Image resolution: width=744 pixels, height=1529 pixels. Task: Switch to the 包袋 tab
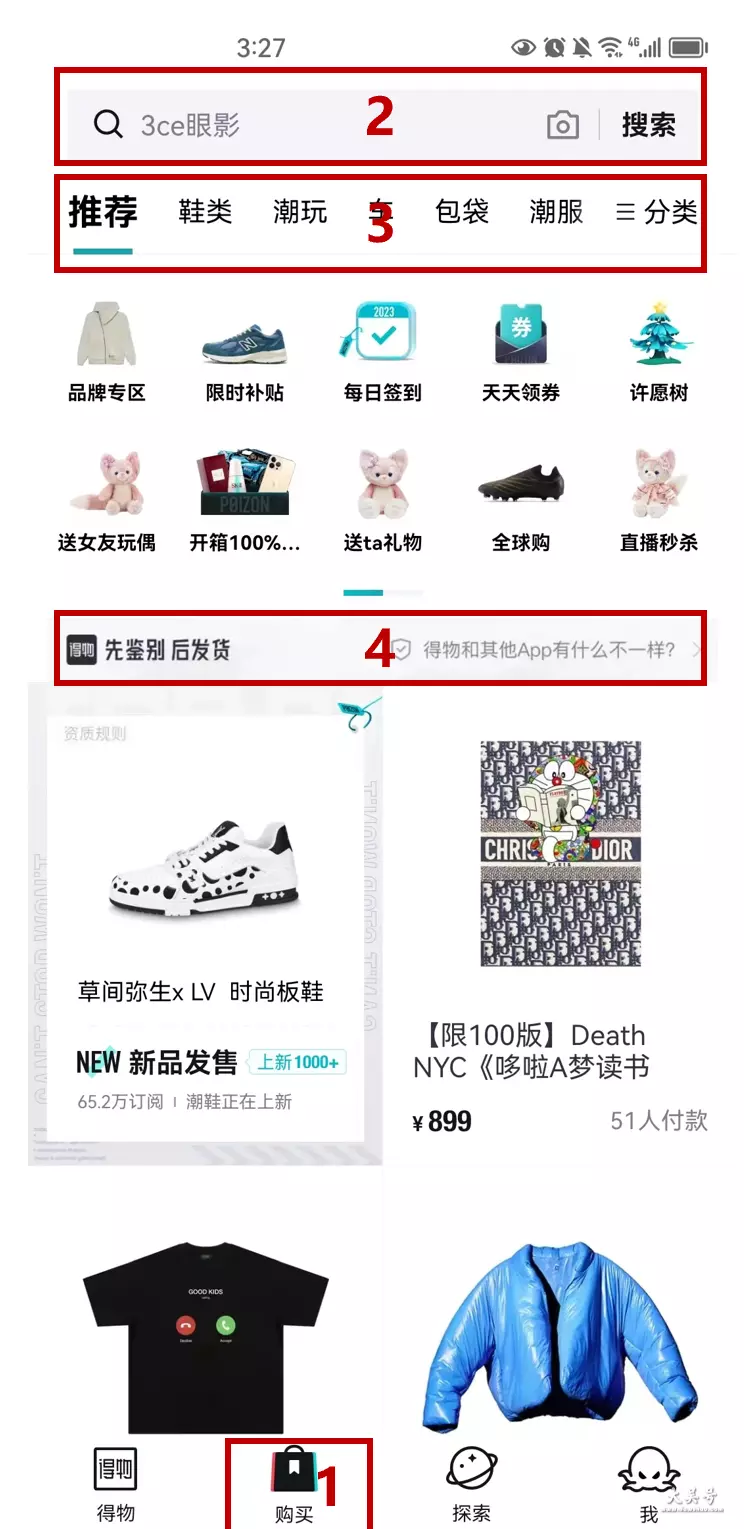(462, 212)
